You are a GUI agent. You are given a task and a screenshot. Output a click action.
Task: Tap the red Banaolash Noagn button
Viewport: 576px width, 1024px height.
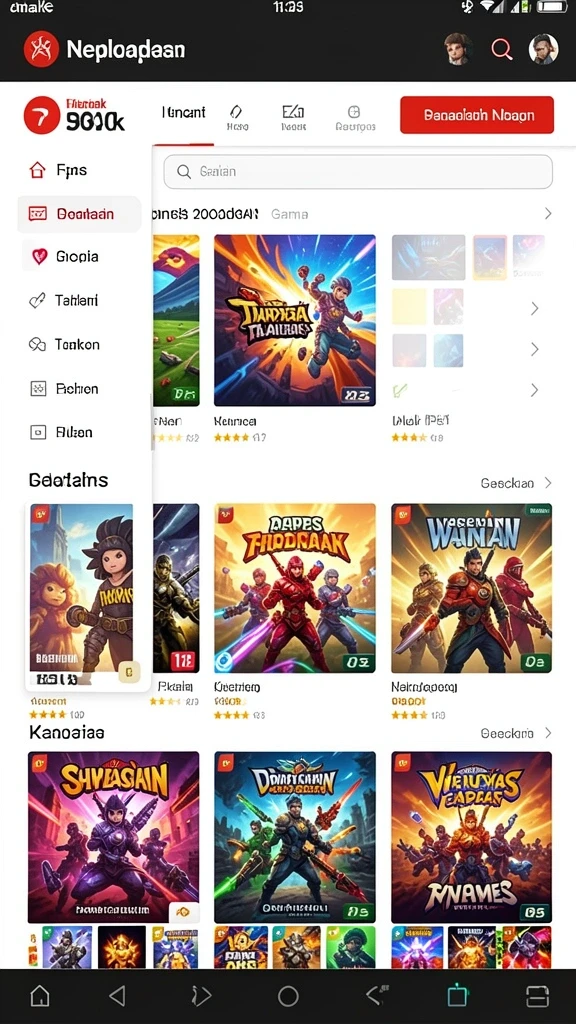click(x=477, y=115)
